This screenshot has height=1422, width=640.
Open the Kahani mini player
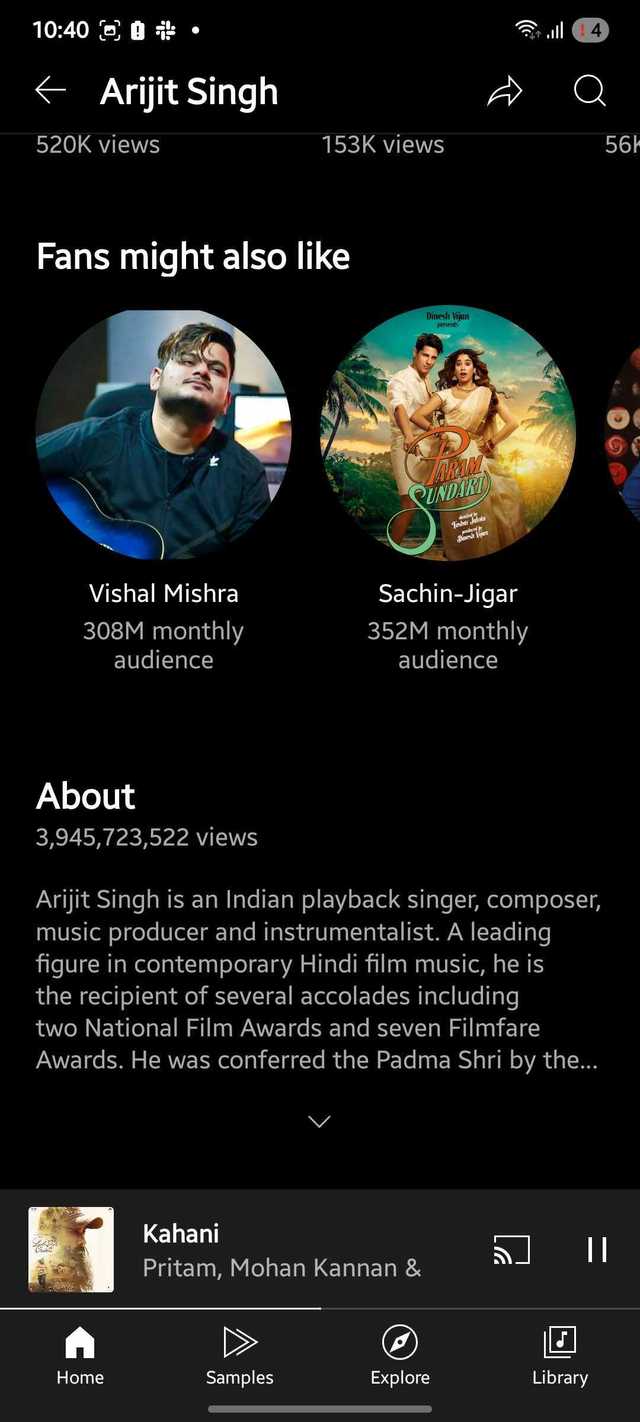coord(280,1249)
